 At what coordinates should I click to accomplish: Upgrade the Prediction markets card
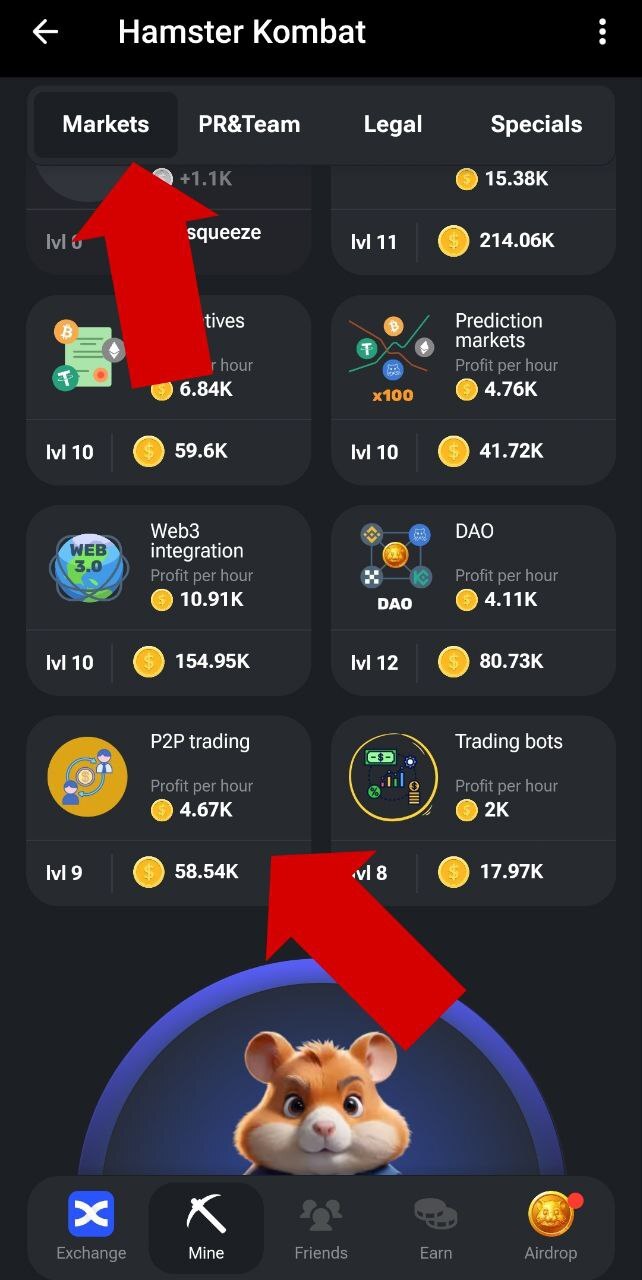tap(472, 390)
